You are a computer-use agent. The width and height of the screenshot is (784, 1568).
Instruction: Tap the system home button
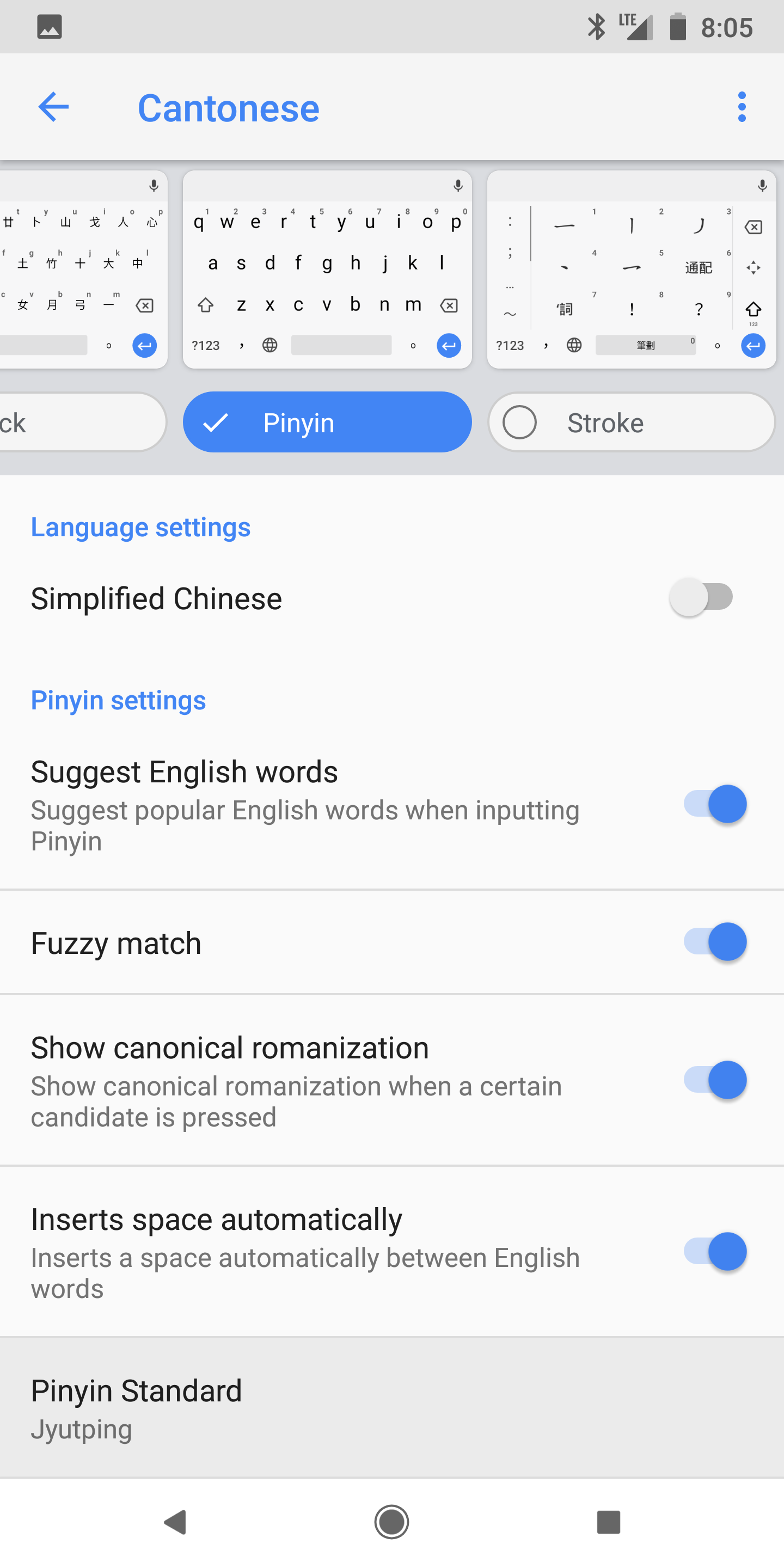click(391, 1522)
